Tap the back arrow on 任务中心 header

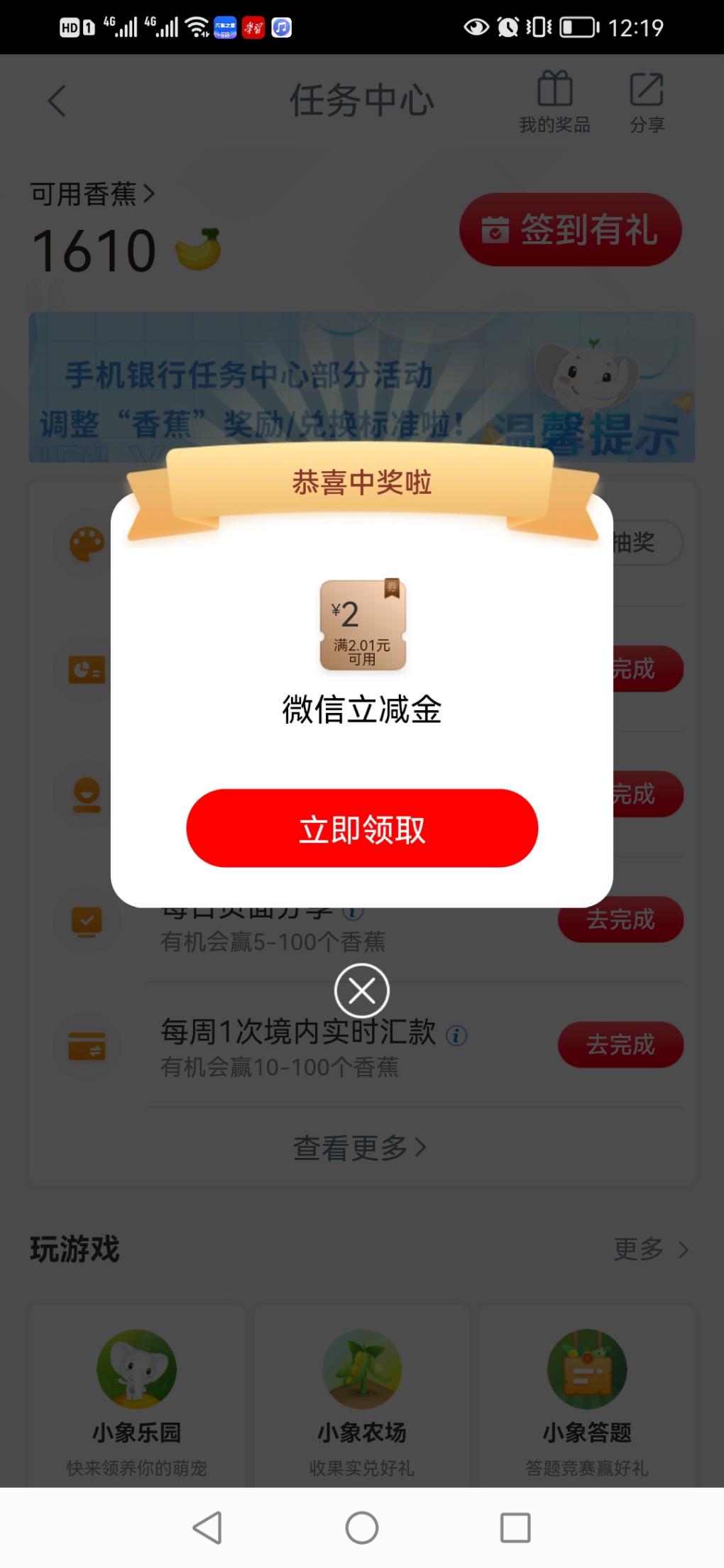click(56, 101)
